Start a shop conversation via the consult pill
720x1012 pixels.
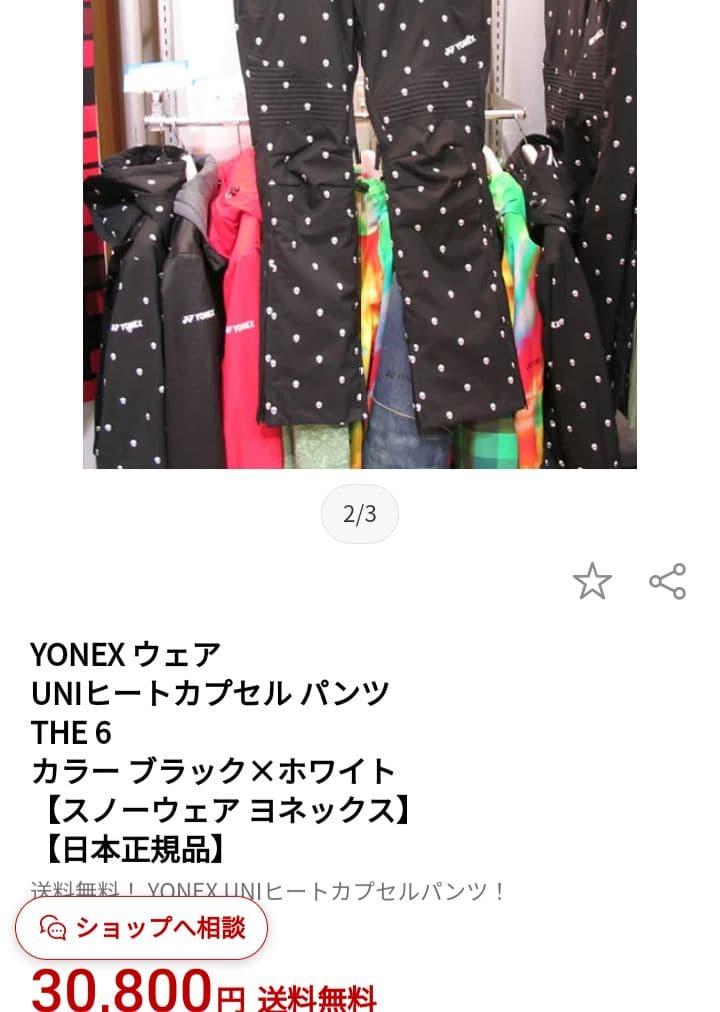coord(140,929)
